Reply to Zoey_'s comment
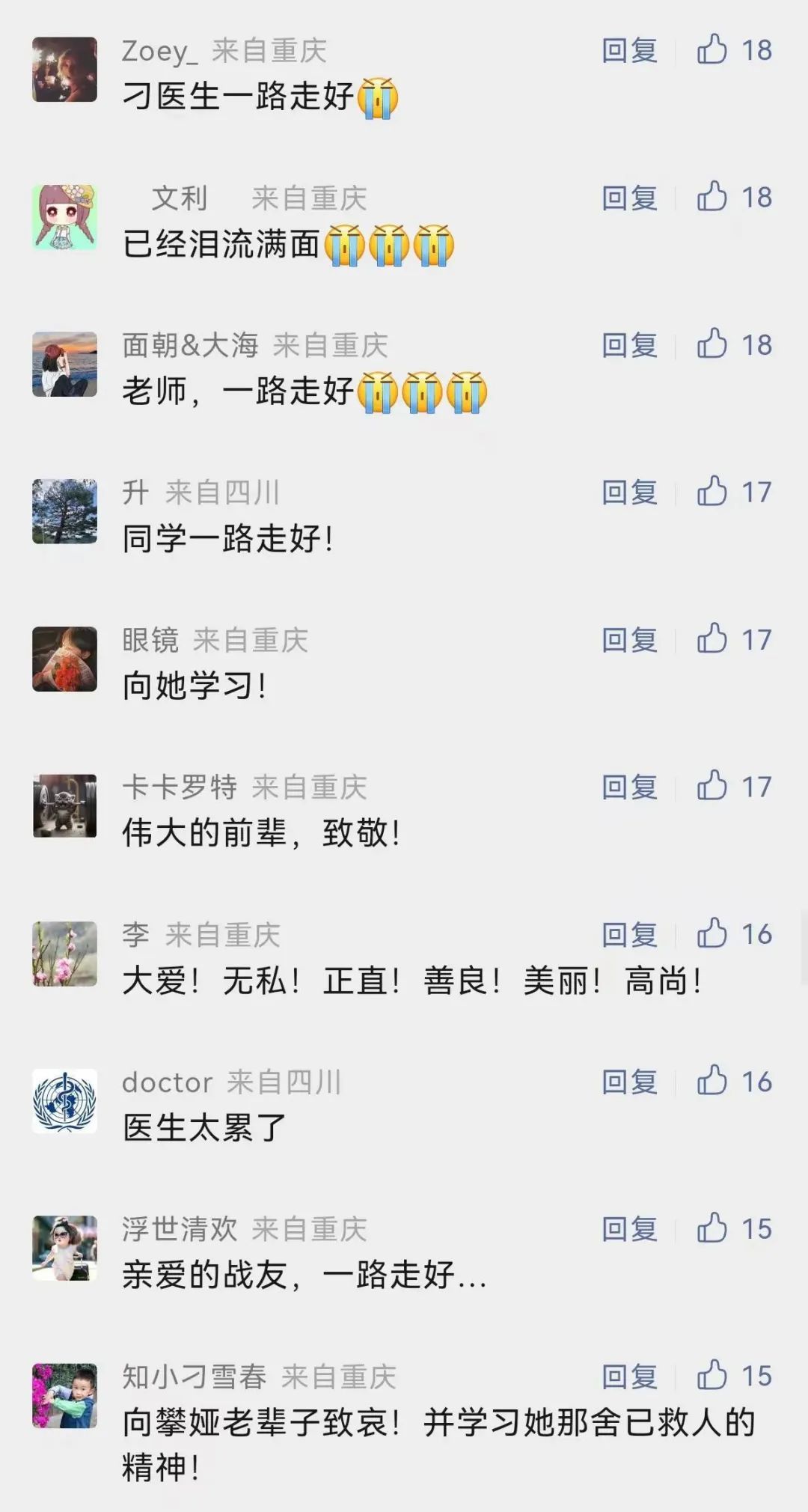This screenshot has width=808, height=1512. [x=629, y=50]
